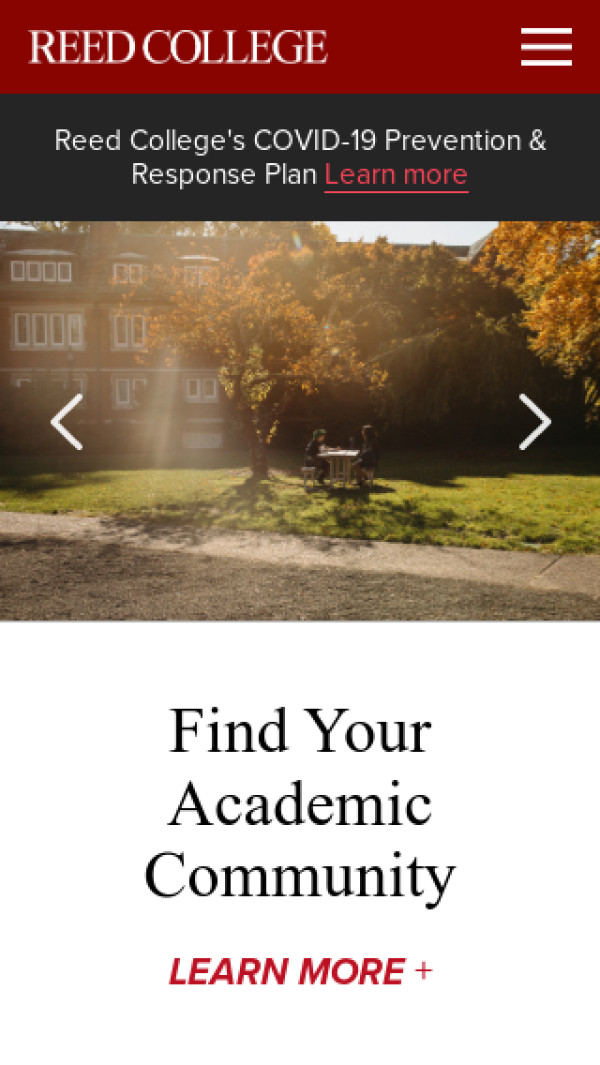Open the COVID-19 plan Learn more link
600x1065 pixels.
pos(396,175)
